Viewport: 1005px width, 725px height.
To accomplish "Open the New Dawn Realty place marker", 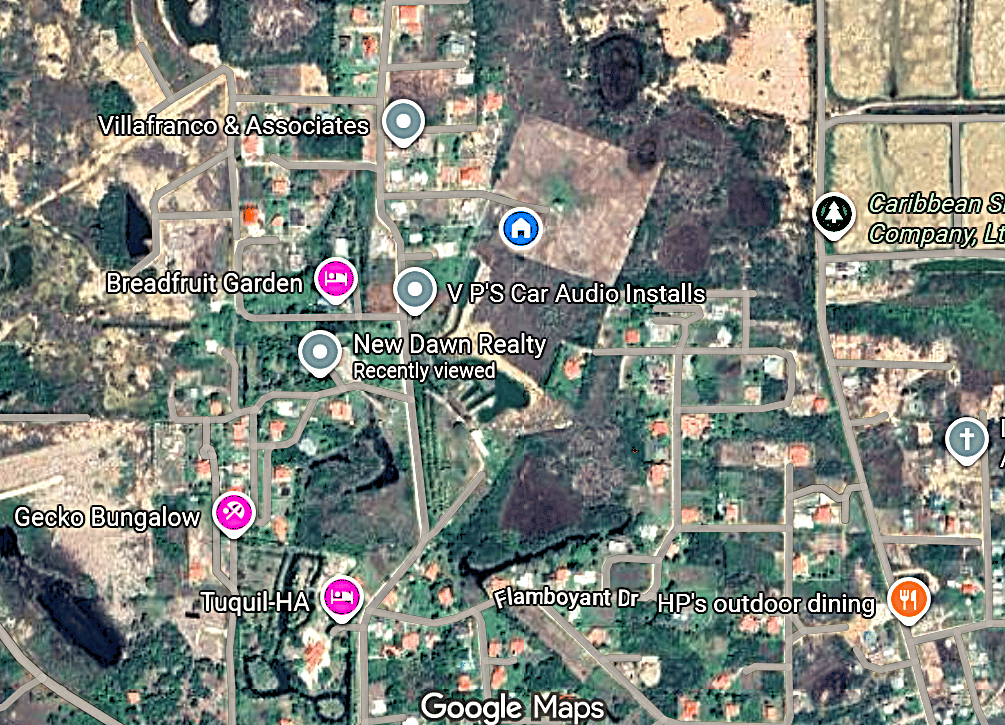I will click(320, 352).
